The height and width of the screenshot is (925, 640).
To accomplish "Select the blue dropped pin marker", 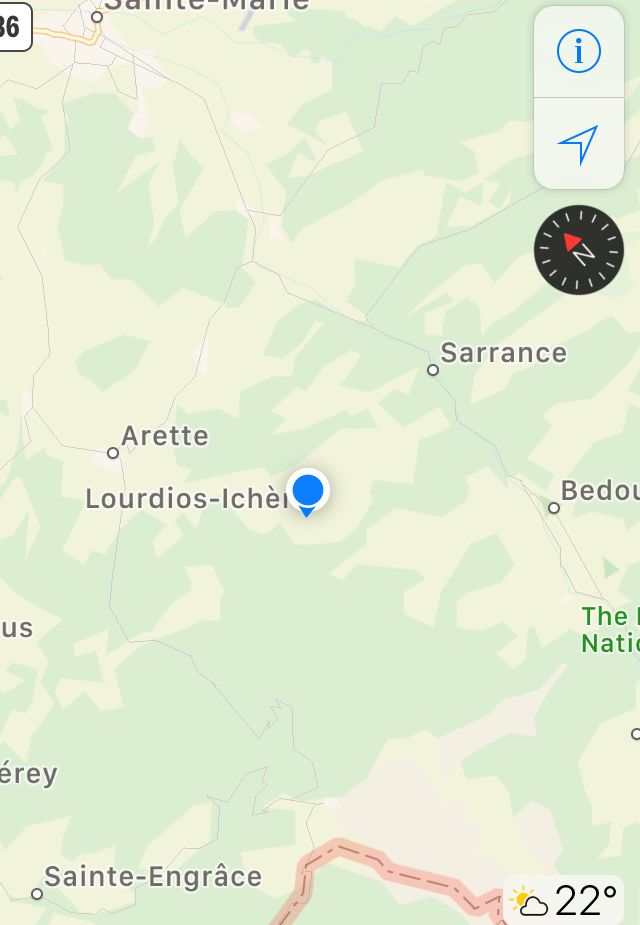I will tap(308, 491).
